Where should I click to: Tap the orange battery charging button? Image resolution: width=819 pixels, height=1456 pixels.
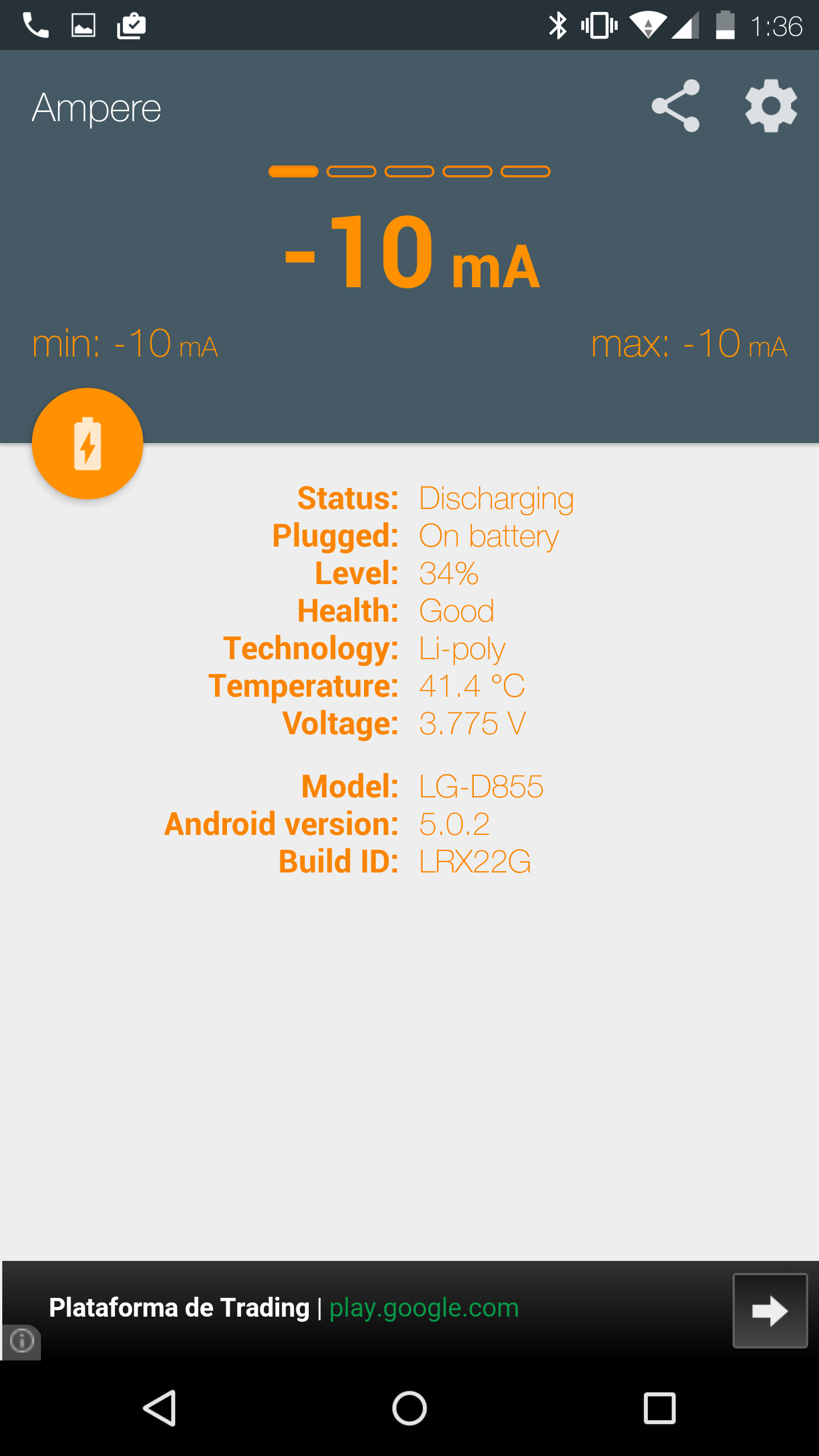(88, 444)
